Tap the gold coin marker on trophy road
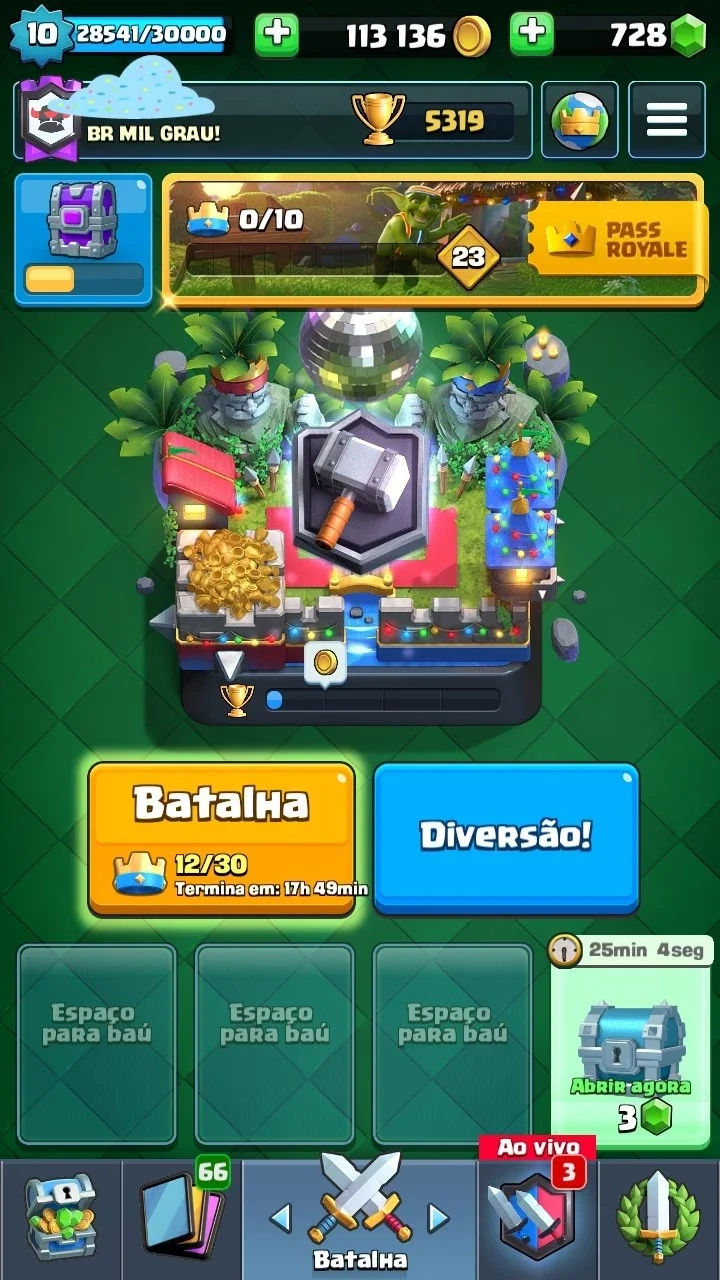This screenshot has height=1280, width=720. click(325, 663)
